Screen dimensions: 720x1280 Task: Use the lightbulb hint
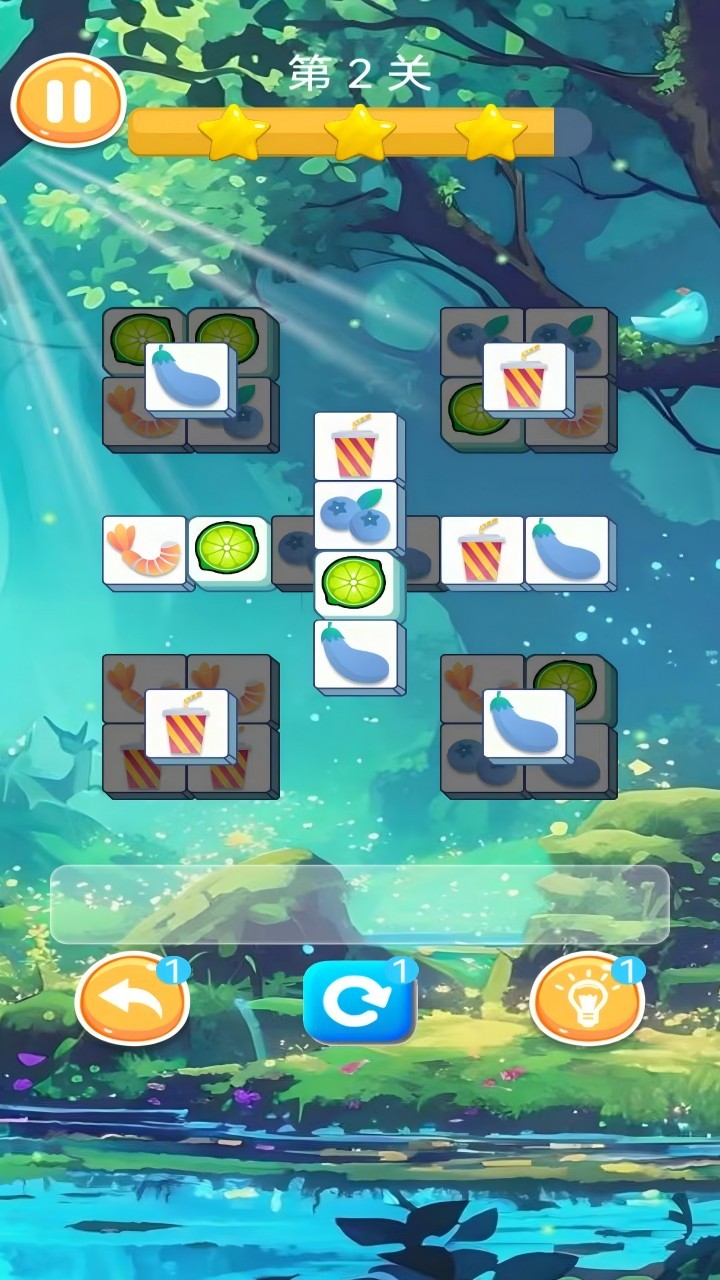point(587,999)
